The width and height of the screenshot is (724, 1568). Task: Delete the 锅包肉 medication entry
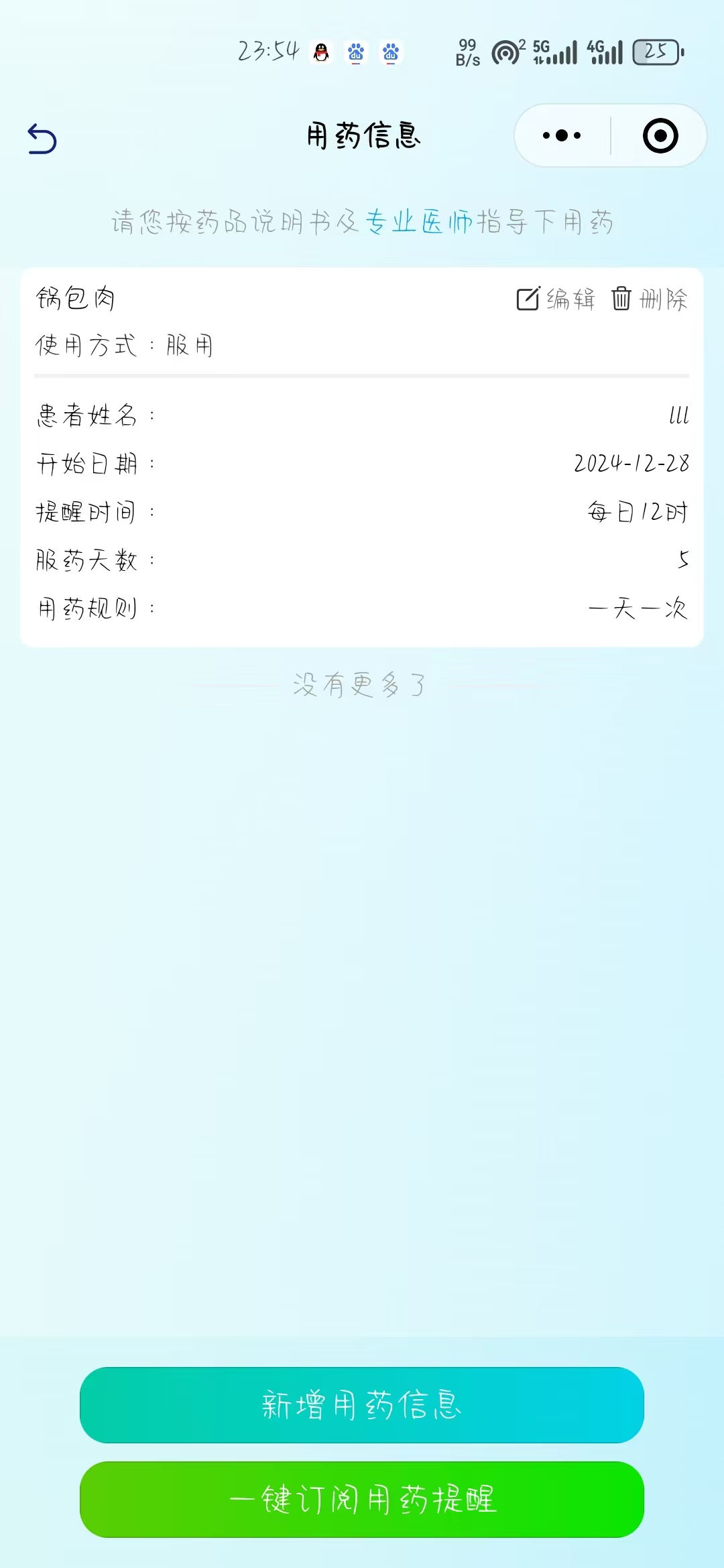pos(650,299)
